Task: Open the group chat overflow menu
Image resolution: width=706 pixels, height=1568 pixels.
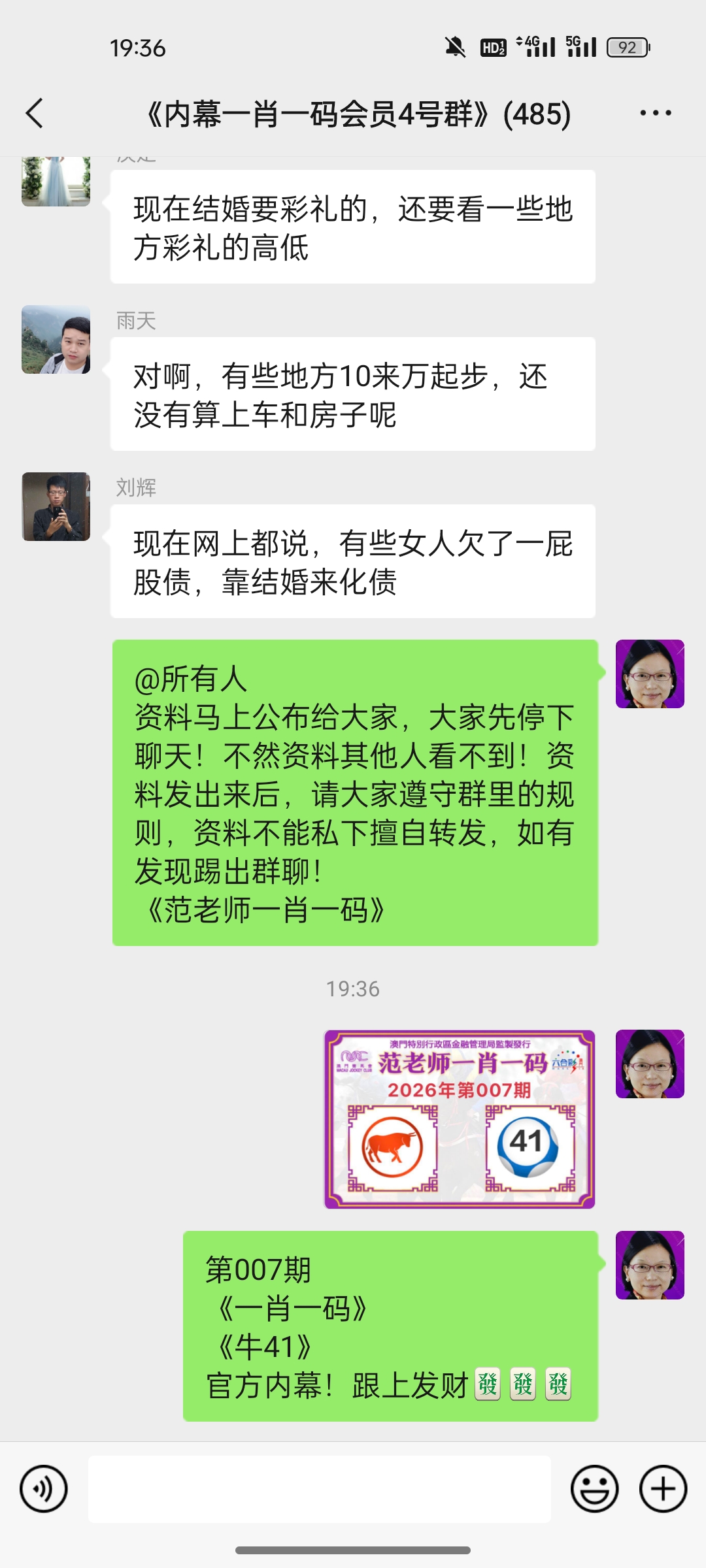Action: tap(655, 114)
